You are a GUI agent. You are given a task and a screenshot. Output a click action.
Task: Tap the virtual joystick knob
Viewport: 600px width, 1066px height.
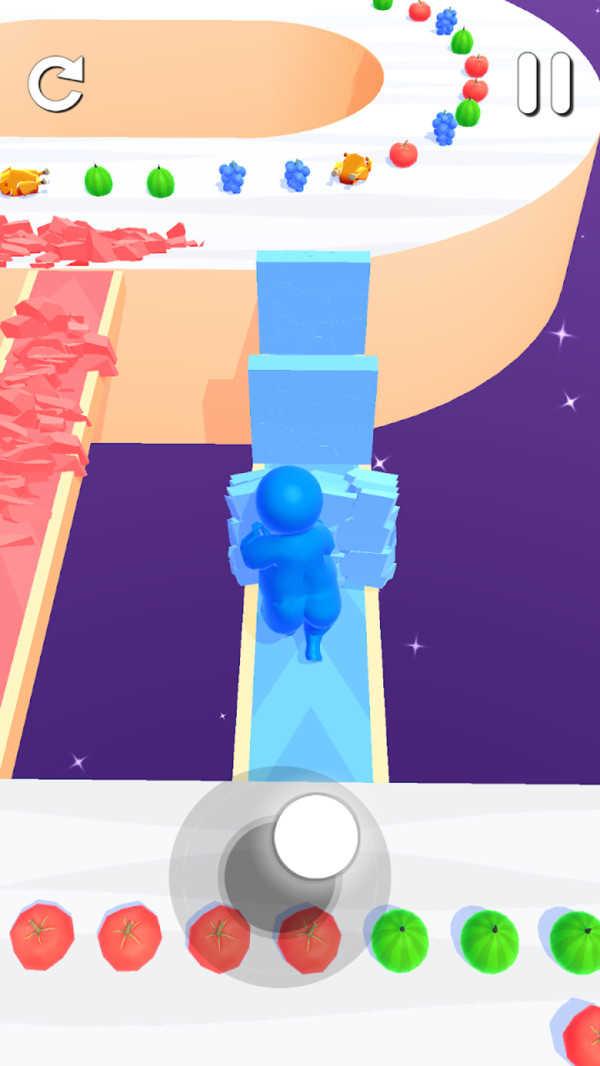[x=316, y=837]
